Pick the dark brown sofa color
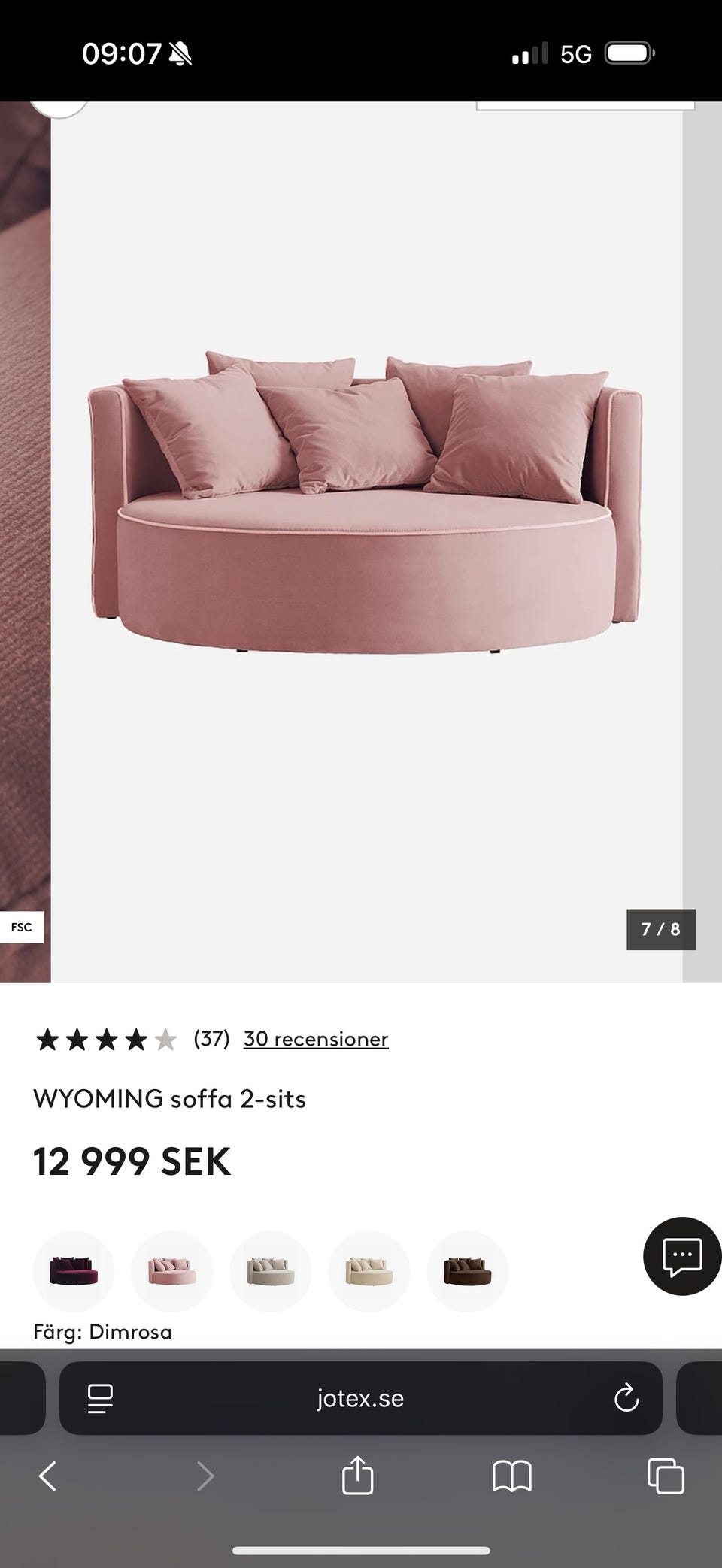The width and height of the screenshot is (722, 1568). pos(467,1271)
